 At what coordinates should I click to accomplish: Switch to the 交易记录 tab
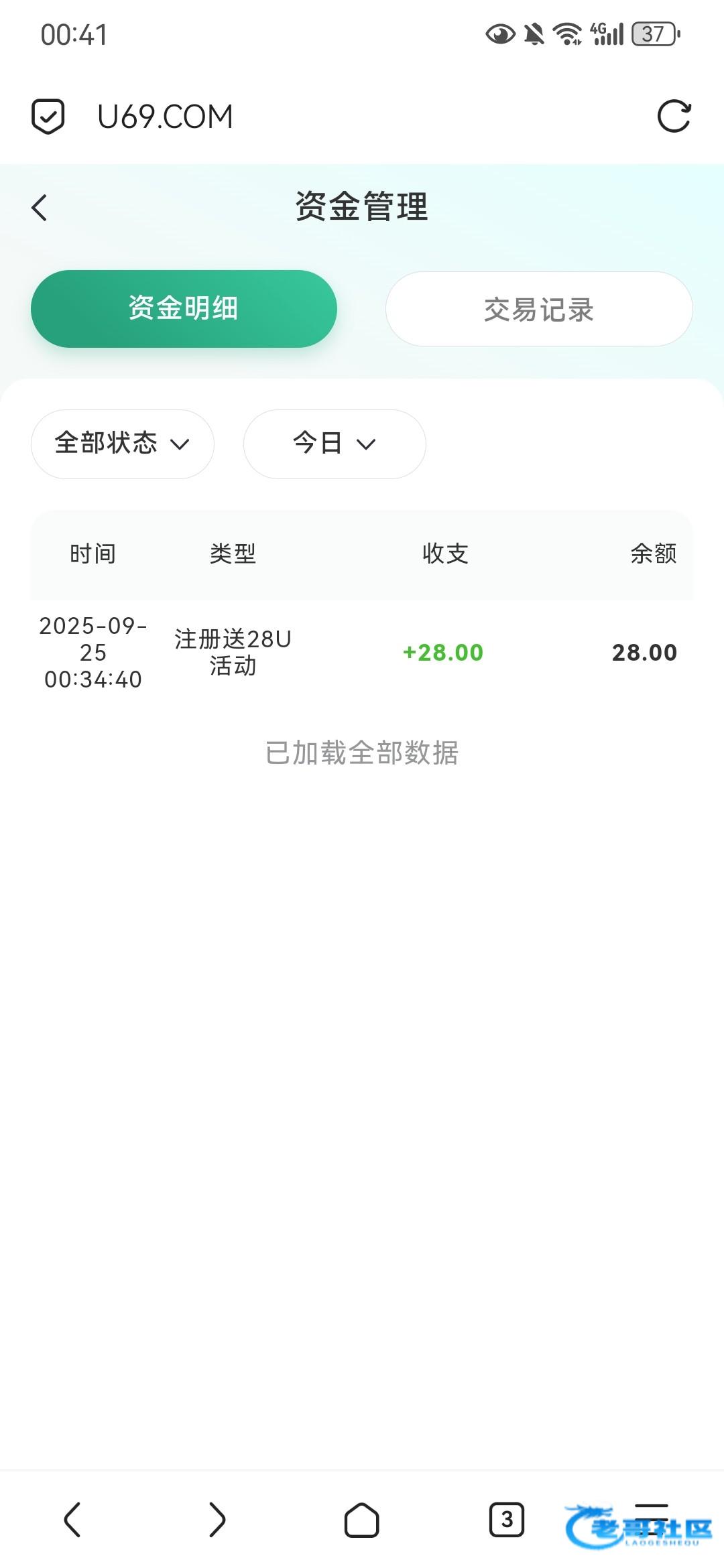pyautogui.click(x=539, y=309)
